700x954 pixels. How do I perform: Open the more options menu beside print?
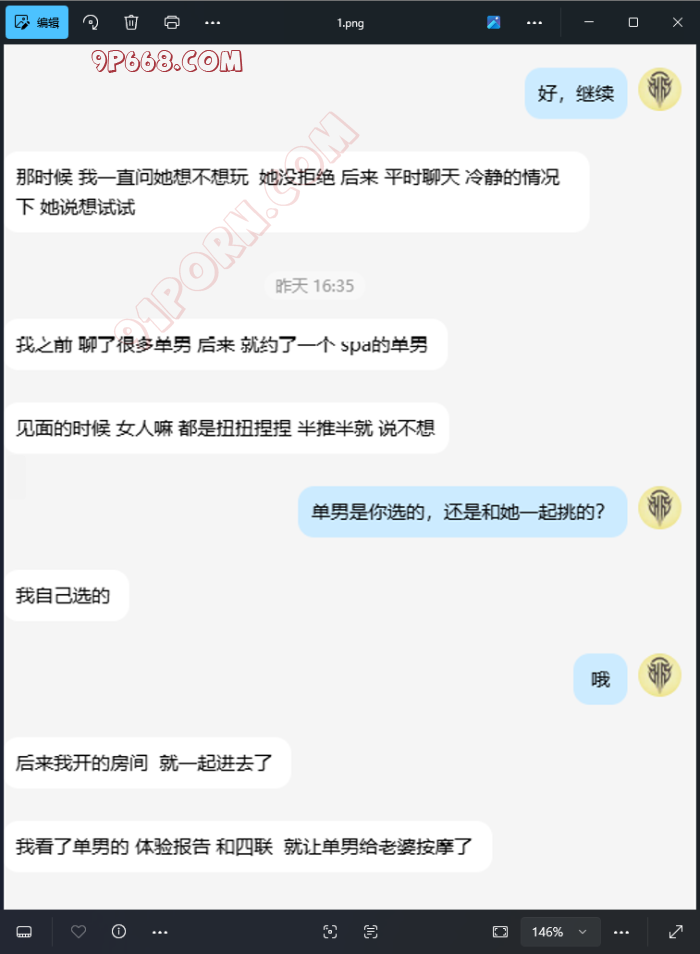click(212, 22)
